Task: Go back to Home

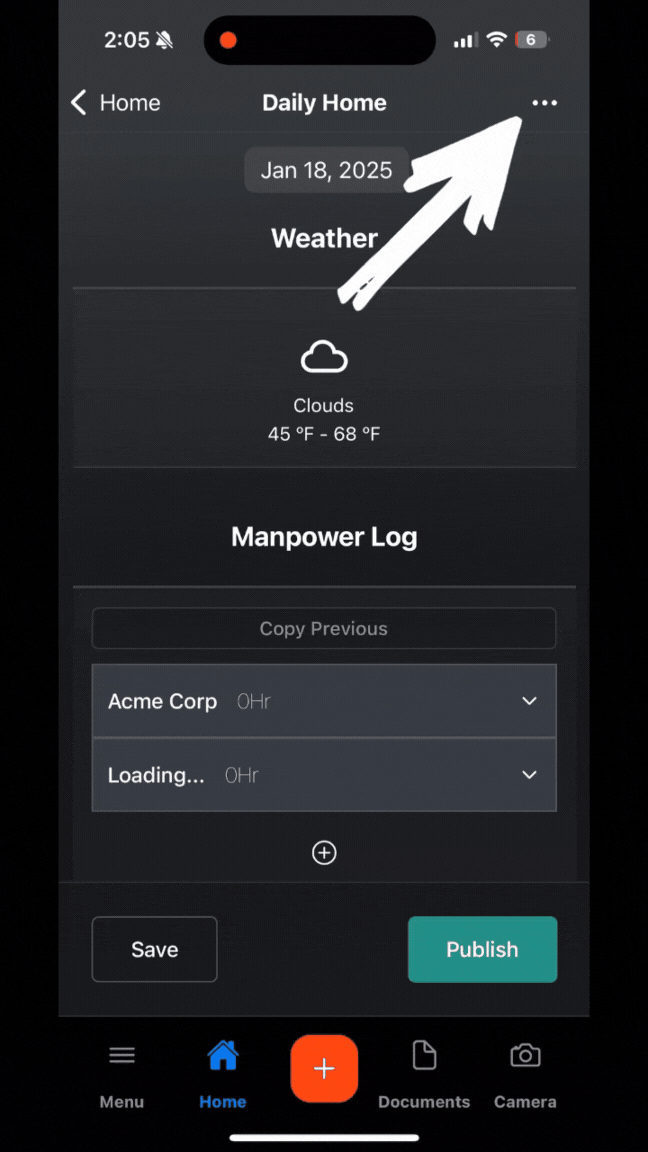Action: point(115,103)
